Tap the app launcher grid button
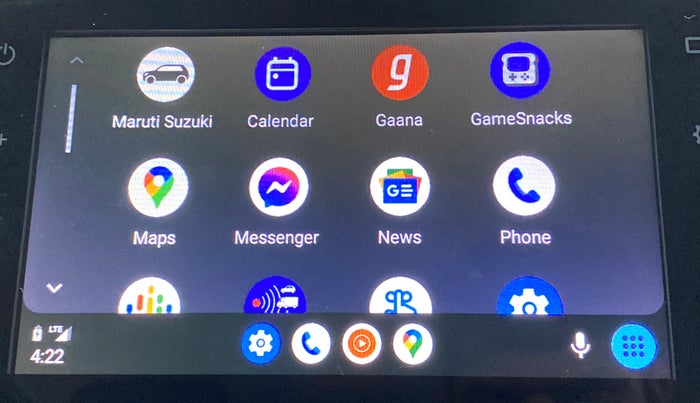The width and height of the screenshot is (700, 403). tap(633, 346)
